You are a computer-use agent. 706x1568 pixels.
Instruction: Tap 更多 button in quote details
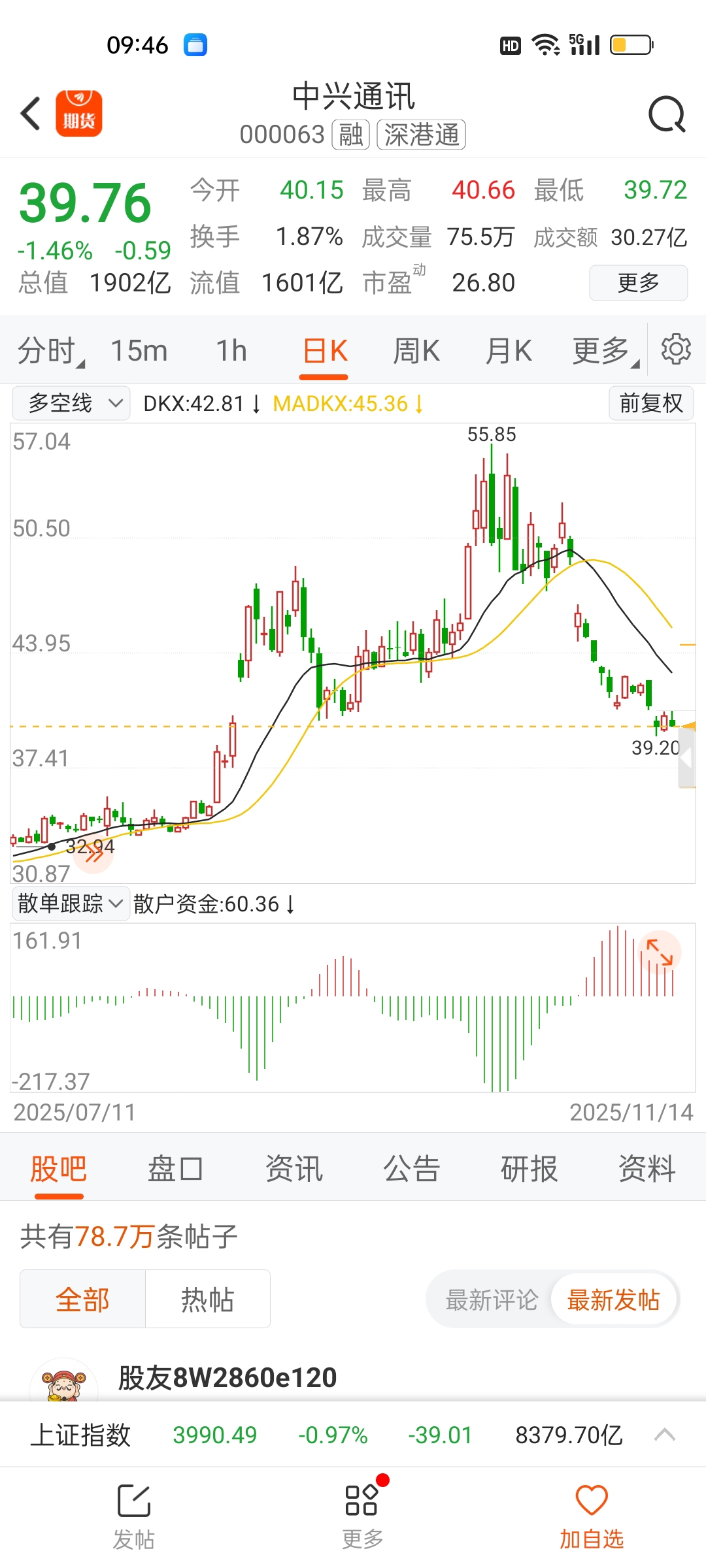638,283
